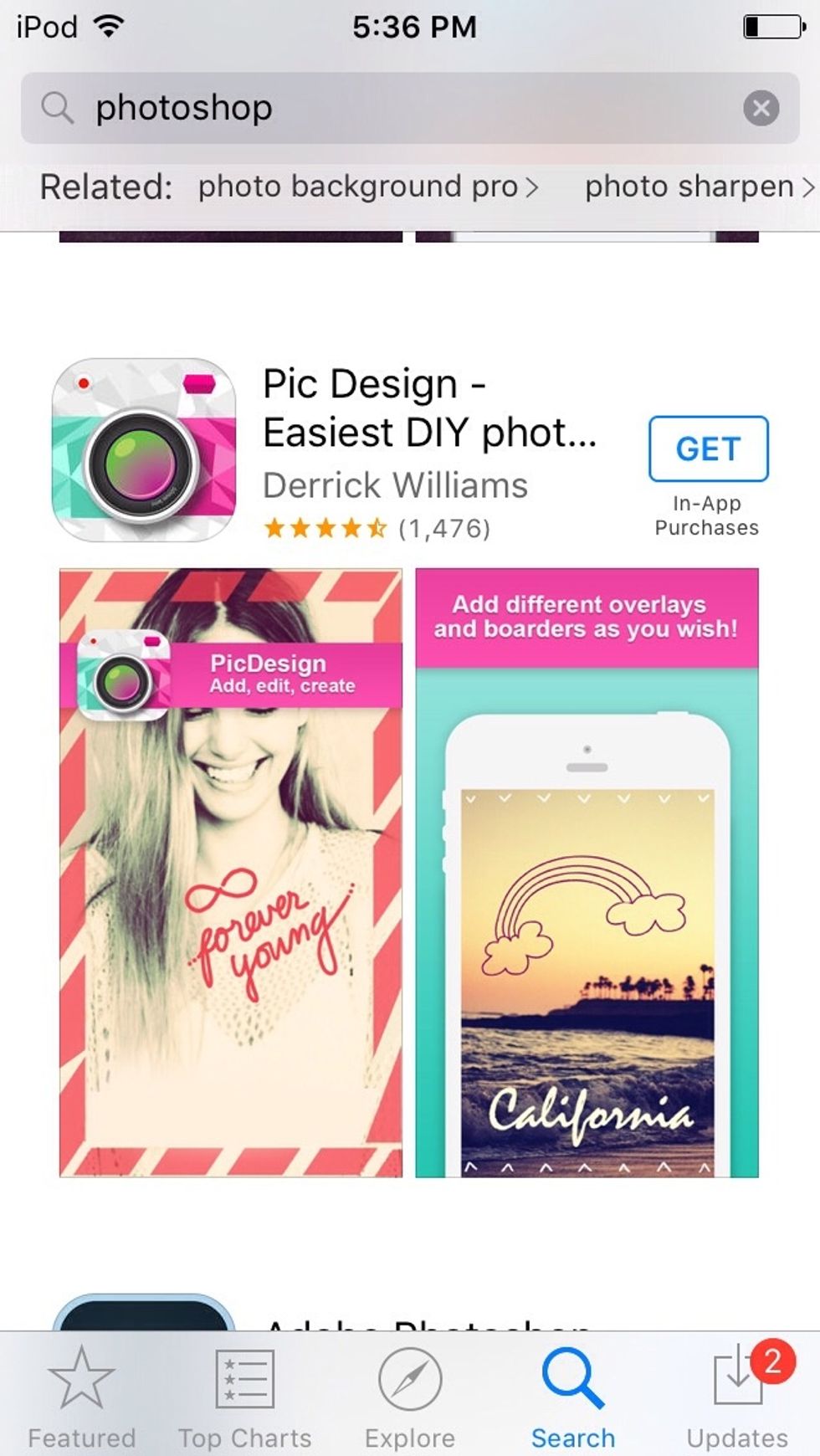Tap the photoshop search field

(410, 108)
